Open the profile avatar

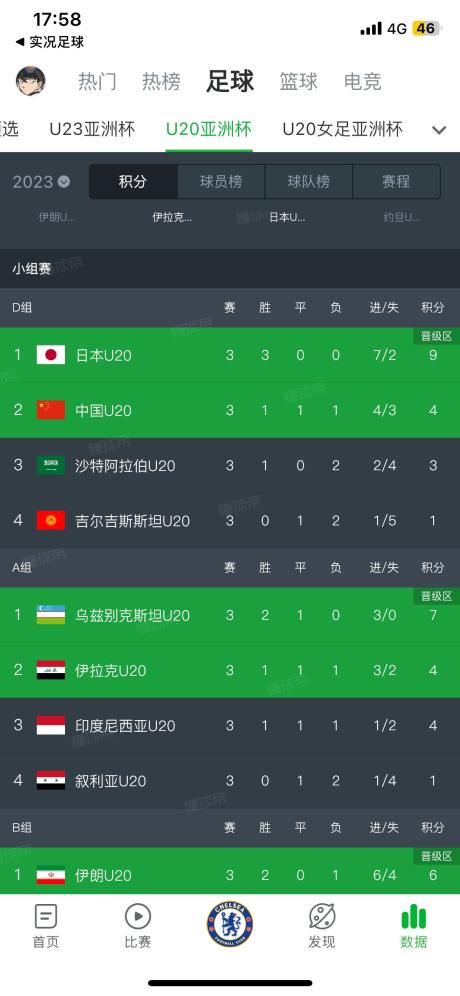pos(30,81)
